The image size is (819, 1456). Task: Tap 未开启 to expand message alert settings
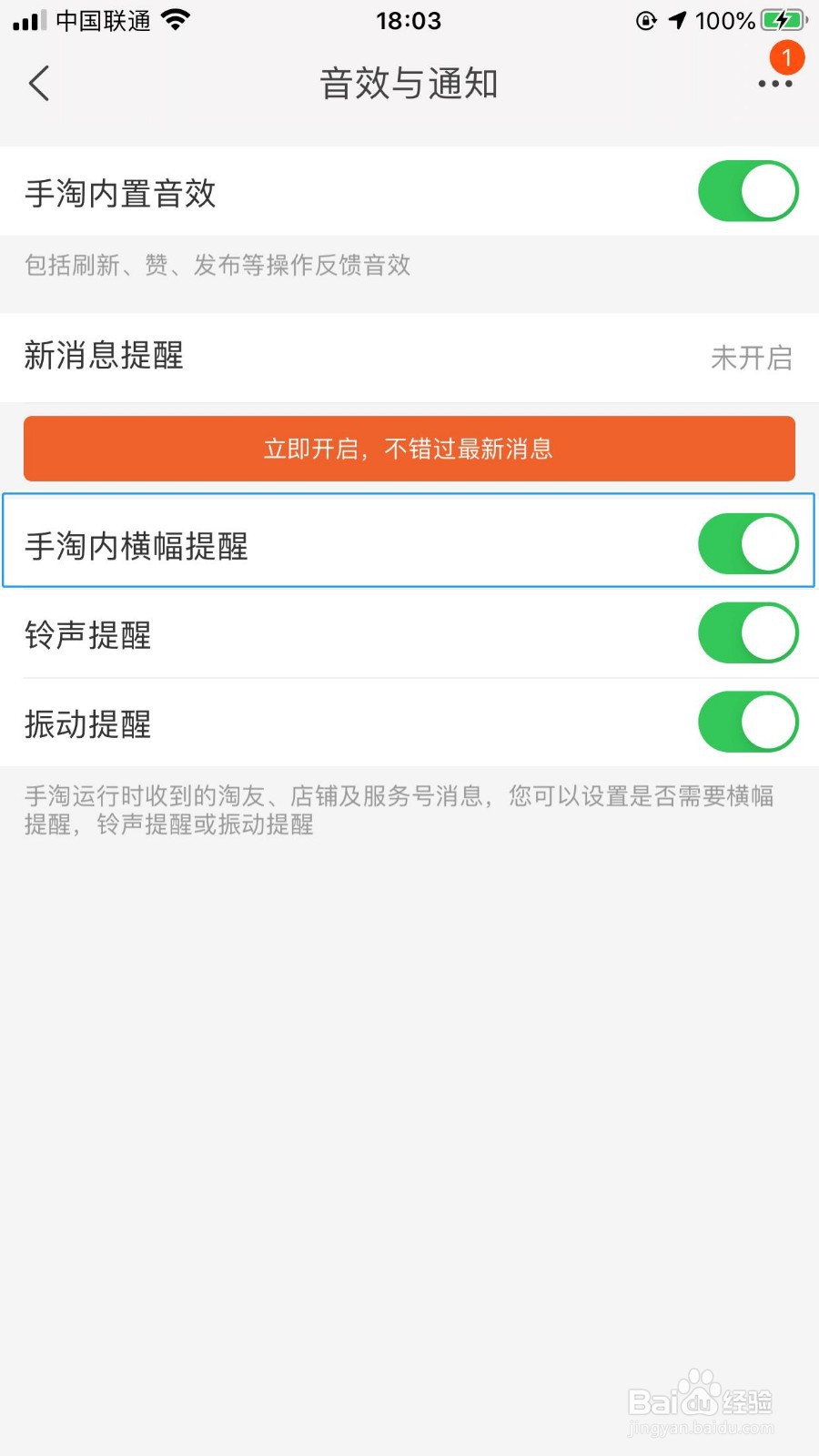coord(753,358)
